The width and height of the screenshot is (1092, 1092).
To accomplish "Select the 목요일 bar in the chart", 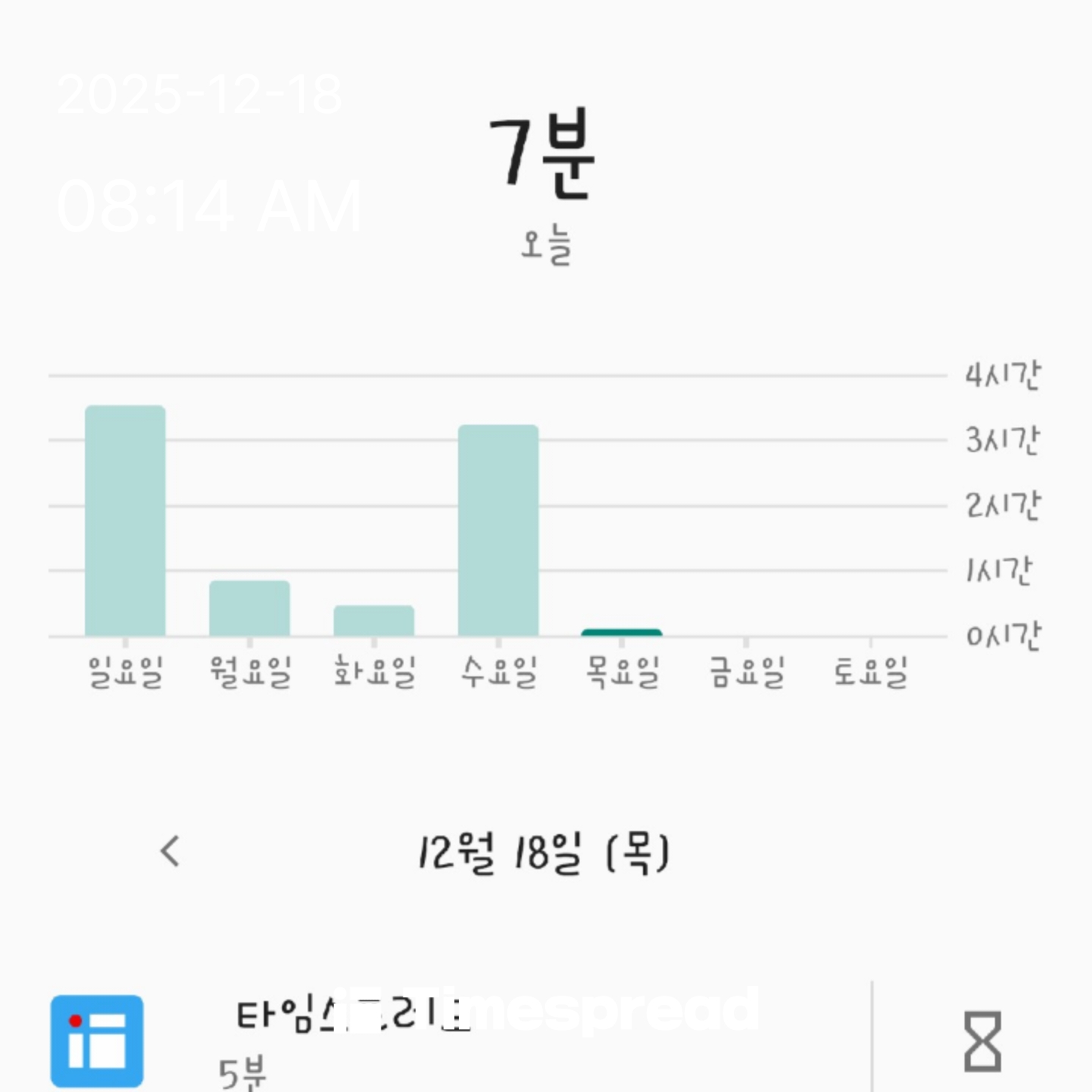I will pos(622,632).
